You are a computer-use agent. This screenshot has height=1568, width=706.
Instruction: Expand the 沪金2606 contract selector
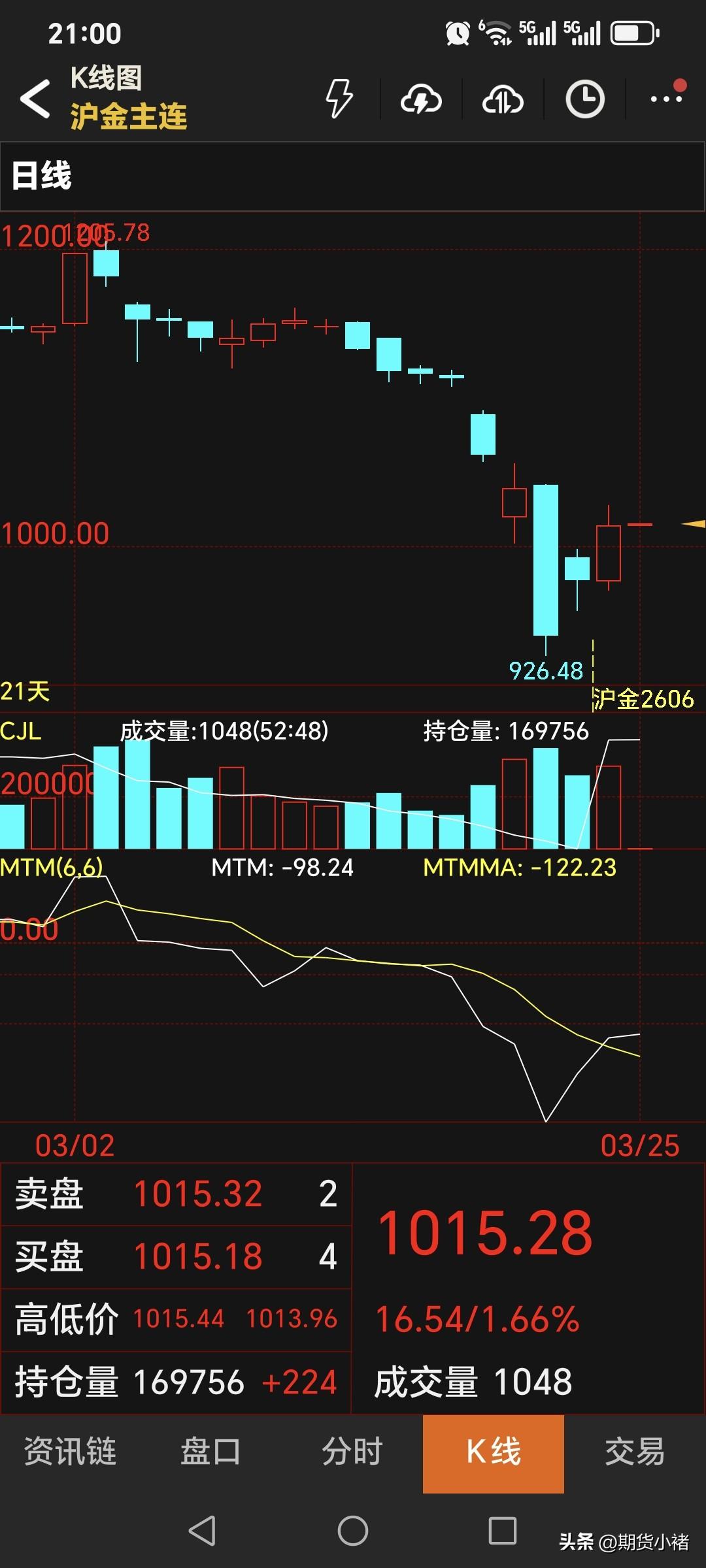(x=644, y=698)
